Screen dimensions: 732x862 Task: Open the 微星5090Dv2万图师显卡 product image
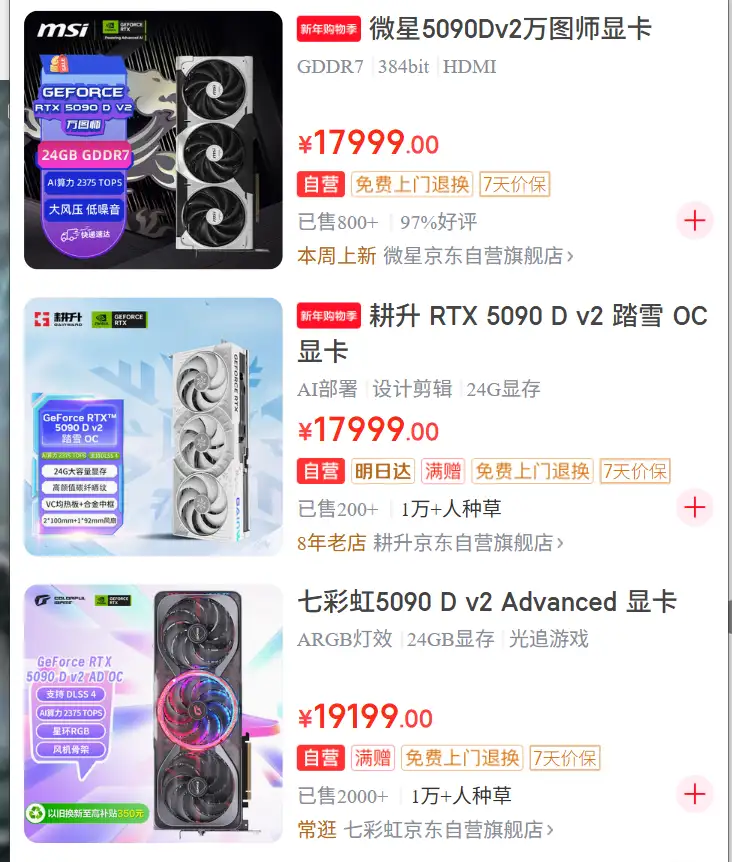point(153,140)
